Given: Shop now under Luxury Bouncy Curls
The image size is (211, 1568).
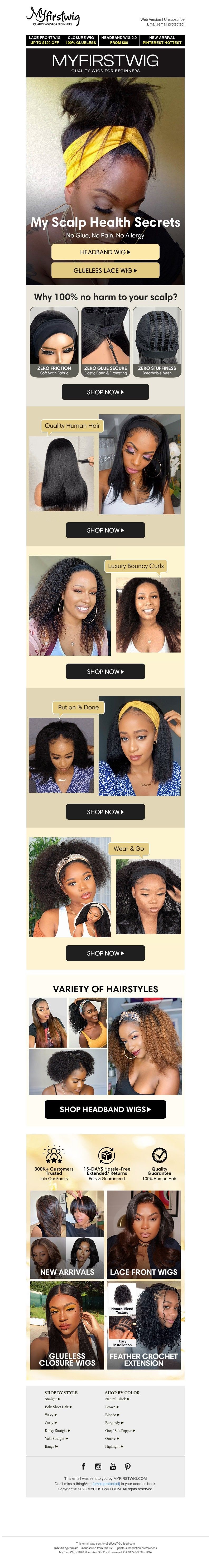Looking at the screenshot, I should 105,671.
